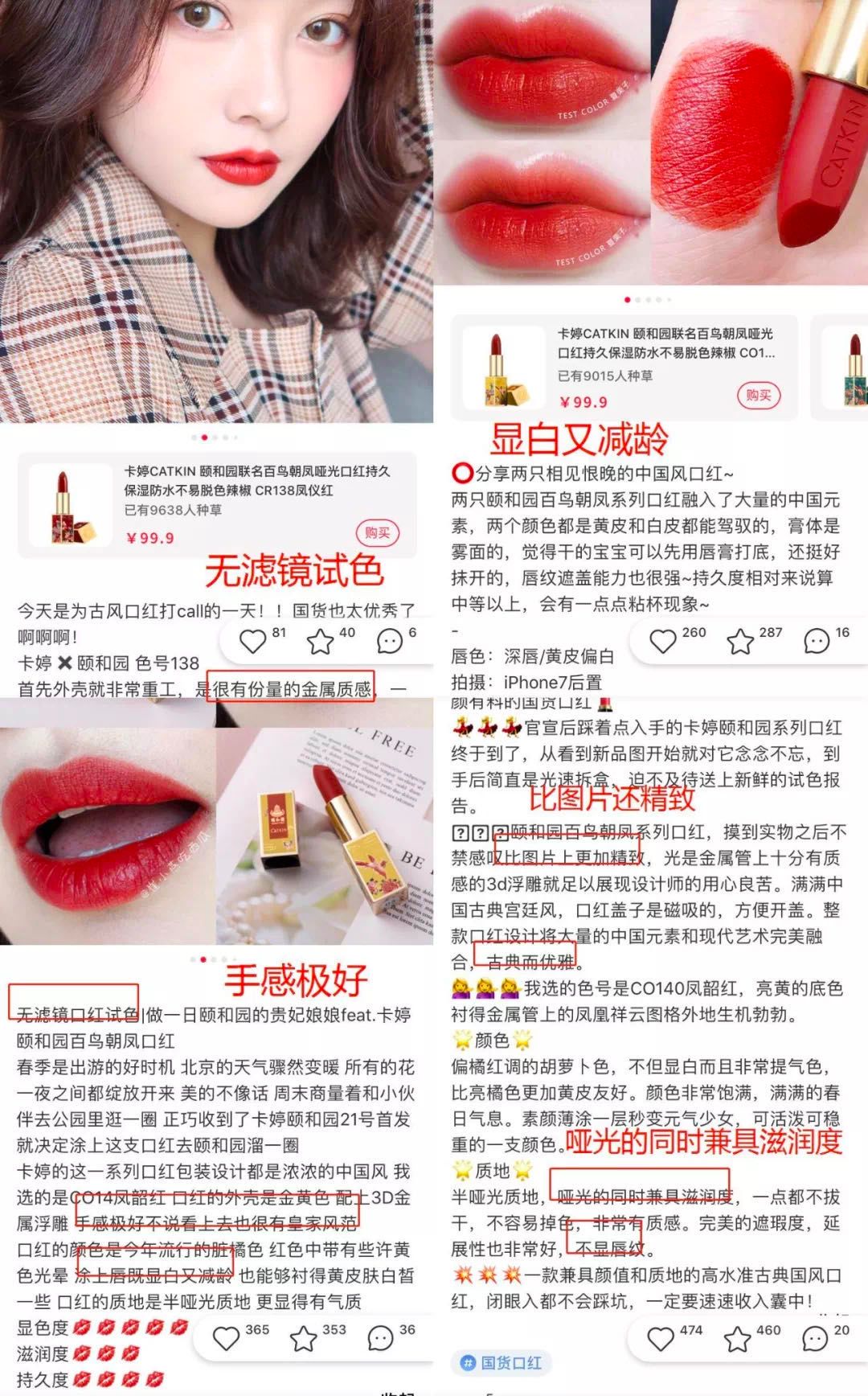This screenshot has width=868, height=1396.
Task: Select the second pagination dot under the portrait
Action: pos(206,438)
